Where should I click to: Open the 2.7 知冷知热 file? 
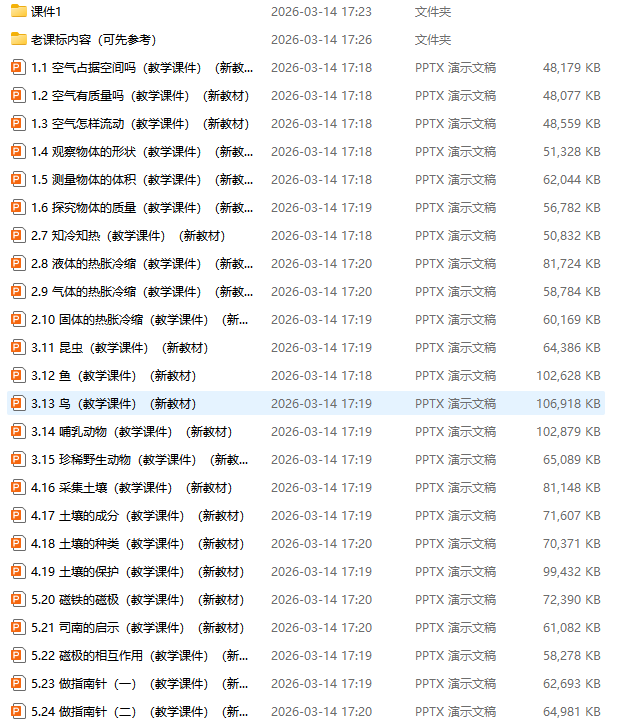click(x=128, y=236)
